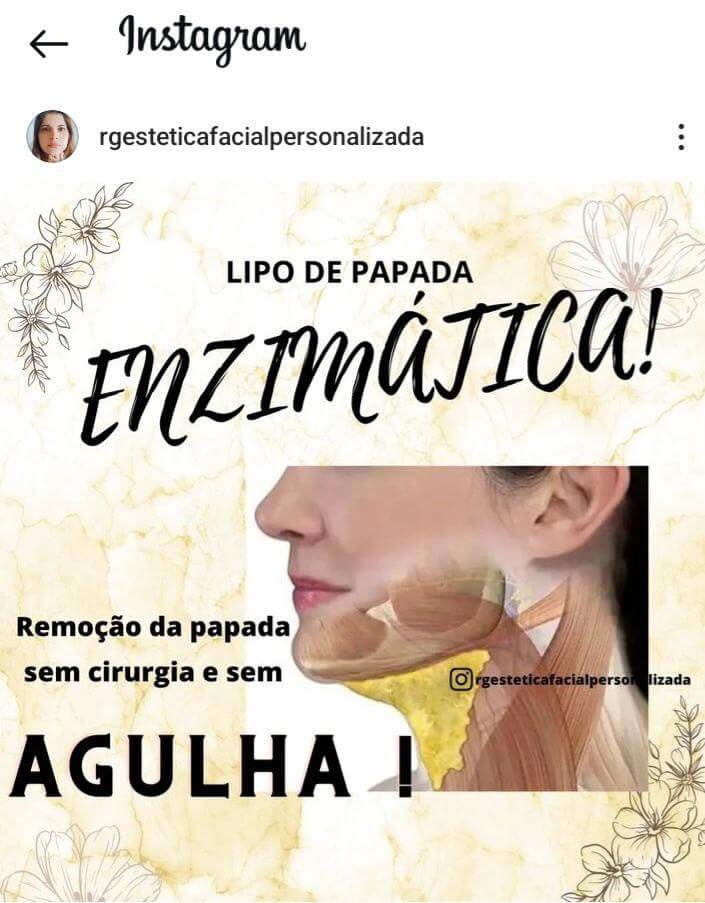Open rgesteticafacialpersonalizada profile picture

pyautogui.click(x=52, y=137)
